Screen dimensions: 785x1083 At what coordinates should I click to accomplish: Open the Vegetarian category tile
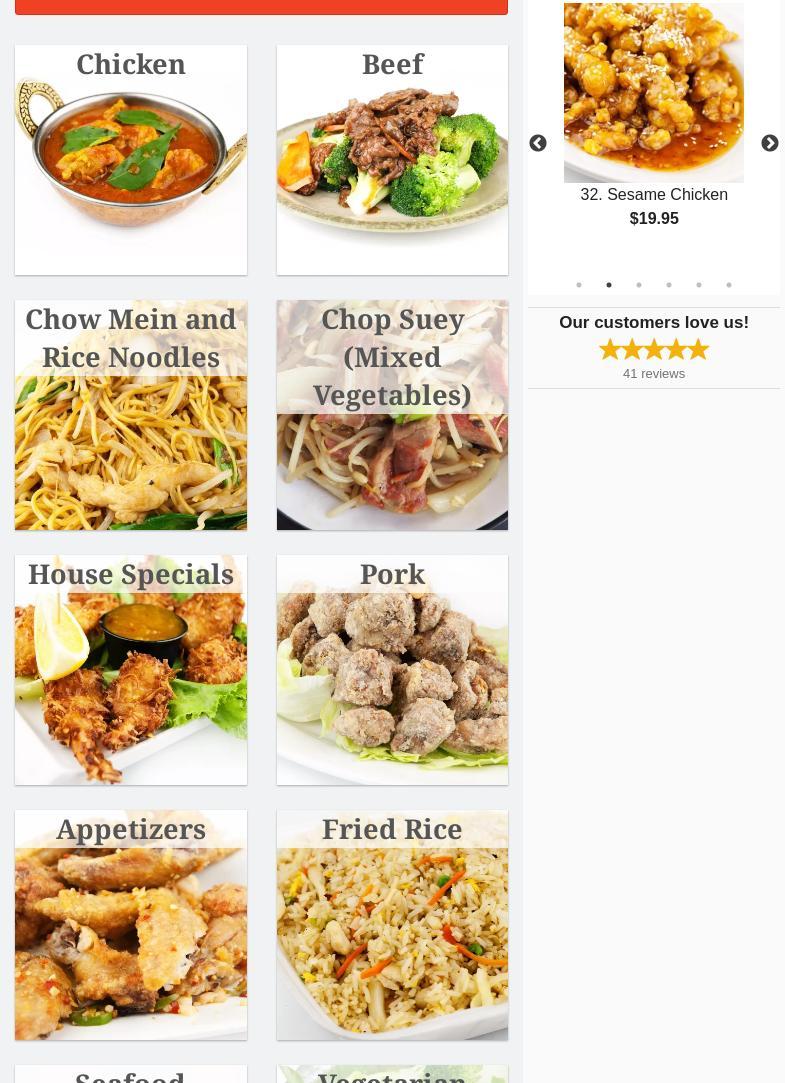tap(392, 1074)
